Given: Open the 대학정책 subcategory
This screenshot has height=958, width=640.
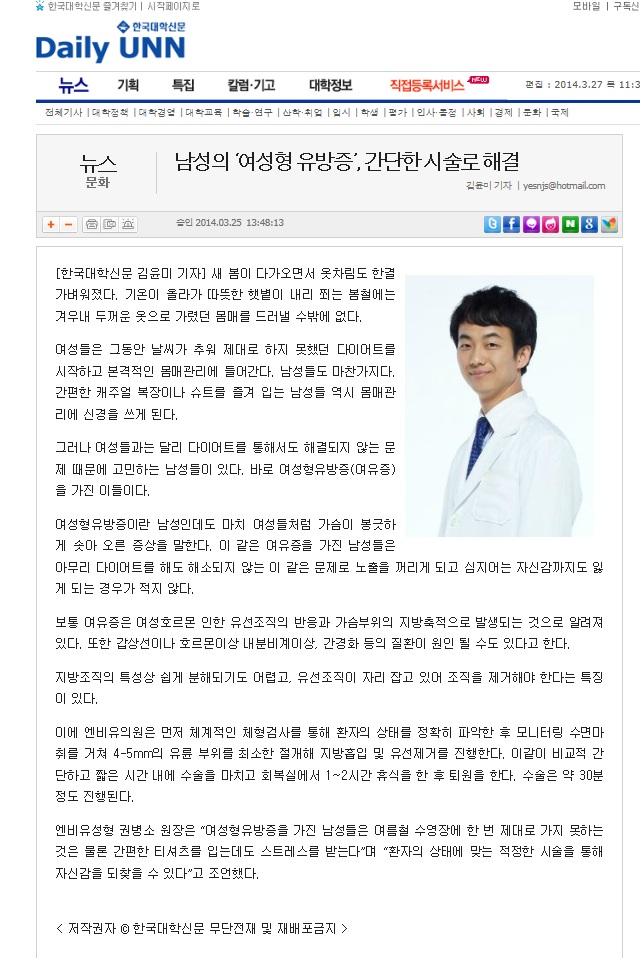Looking at the screenshot, I should click(110, 113).
